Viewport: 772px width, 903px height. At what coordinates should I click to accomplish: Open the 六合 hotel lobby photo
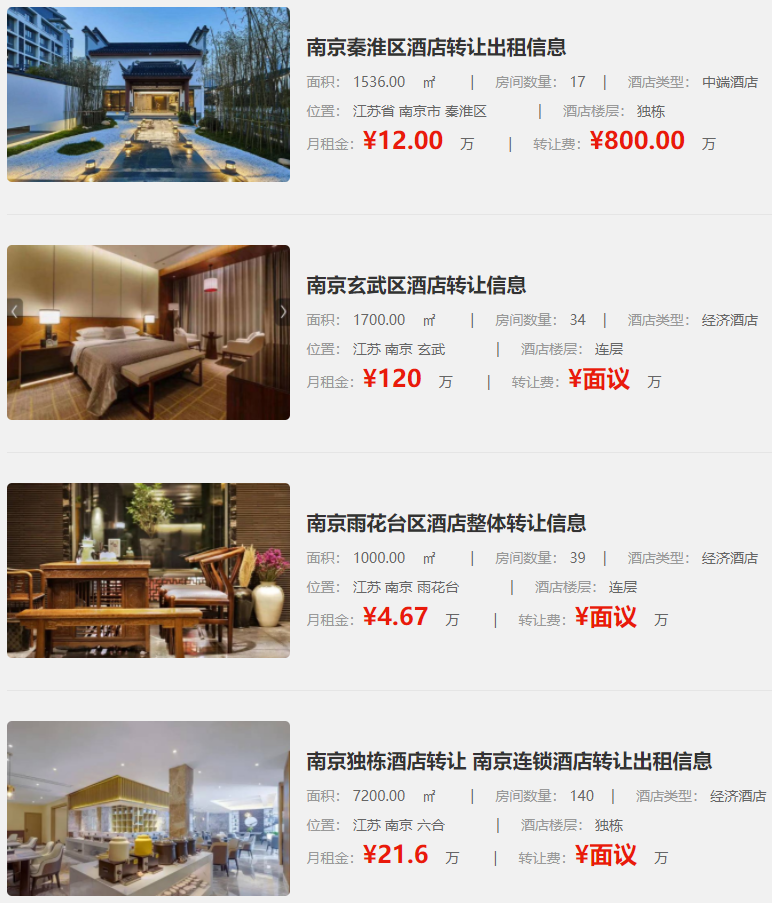(x=148, y=808)
